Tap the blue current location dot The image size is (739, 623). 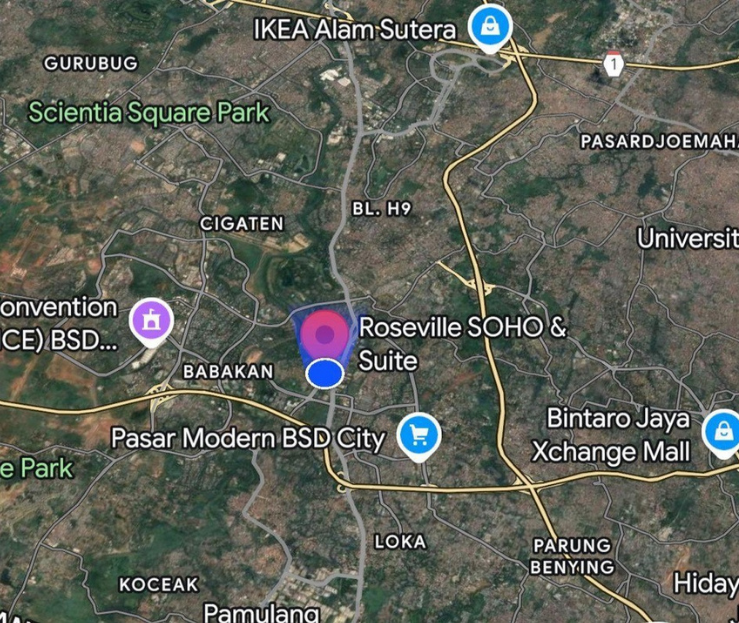click(x=325, y=374)
